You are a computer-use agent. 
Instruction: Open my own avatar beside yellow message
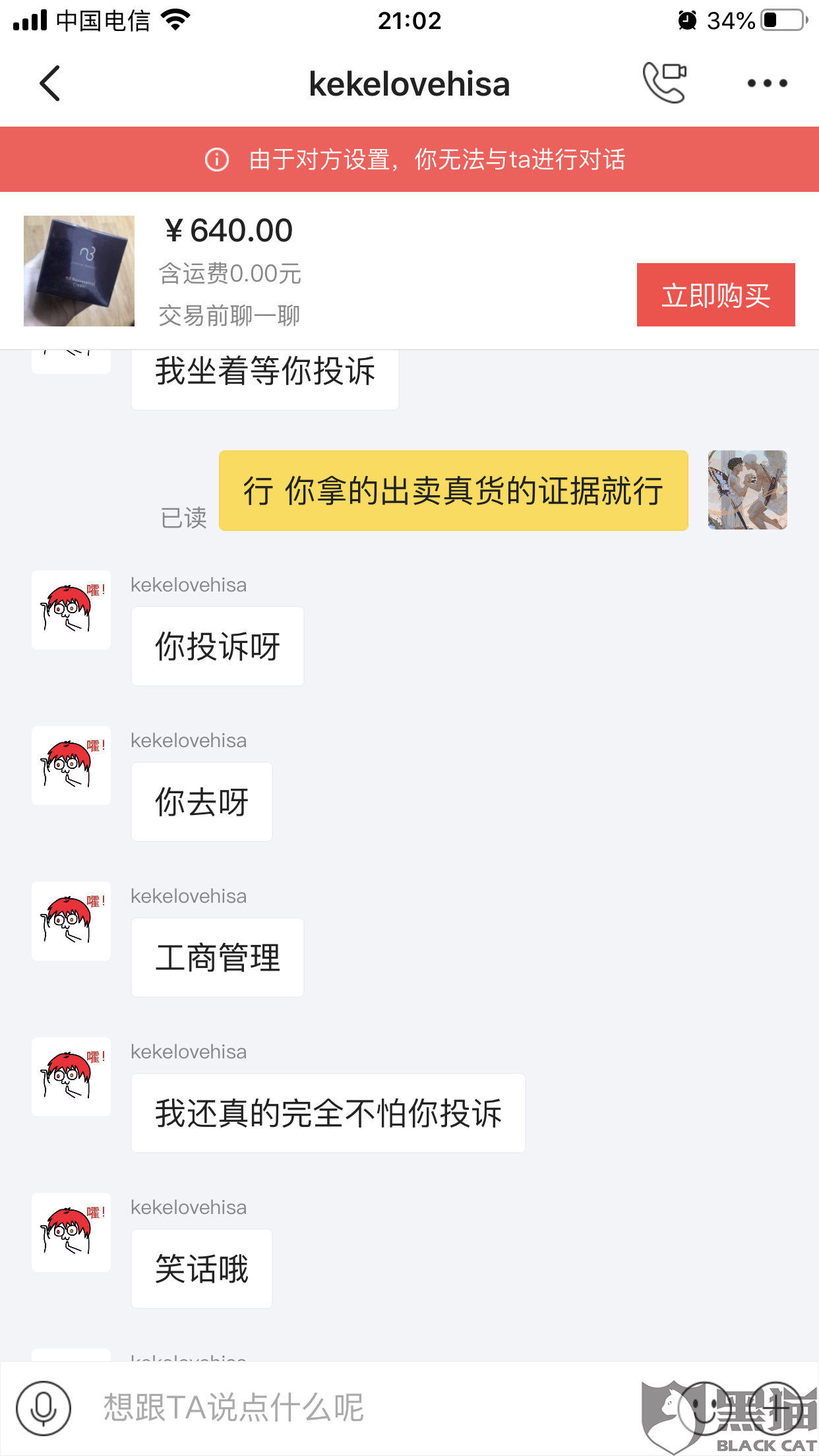click(747, 490)
